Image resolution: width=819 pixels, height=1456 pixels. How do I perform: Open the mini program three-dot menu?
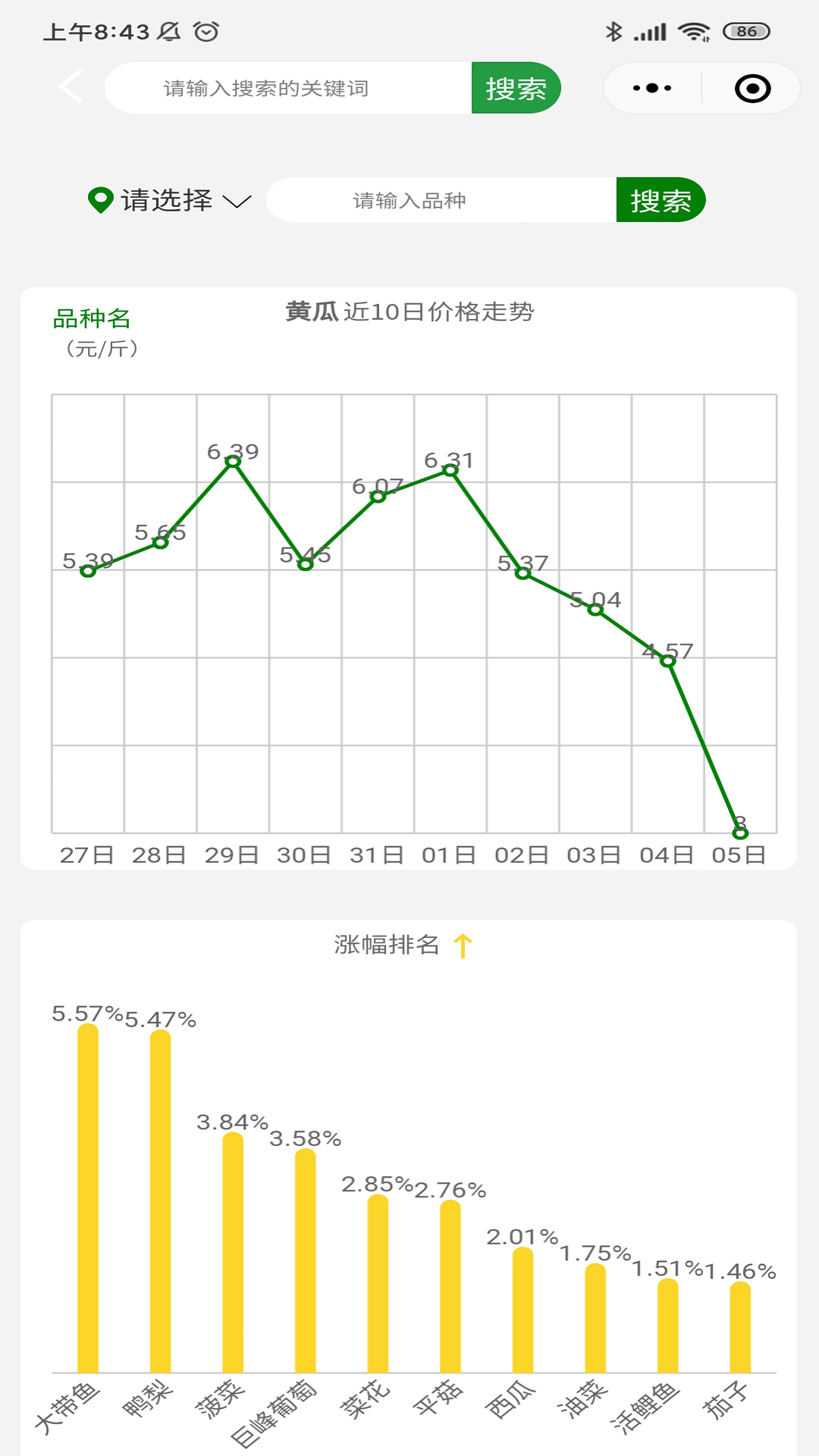click(x=652, y=88)
